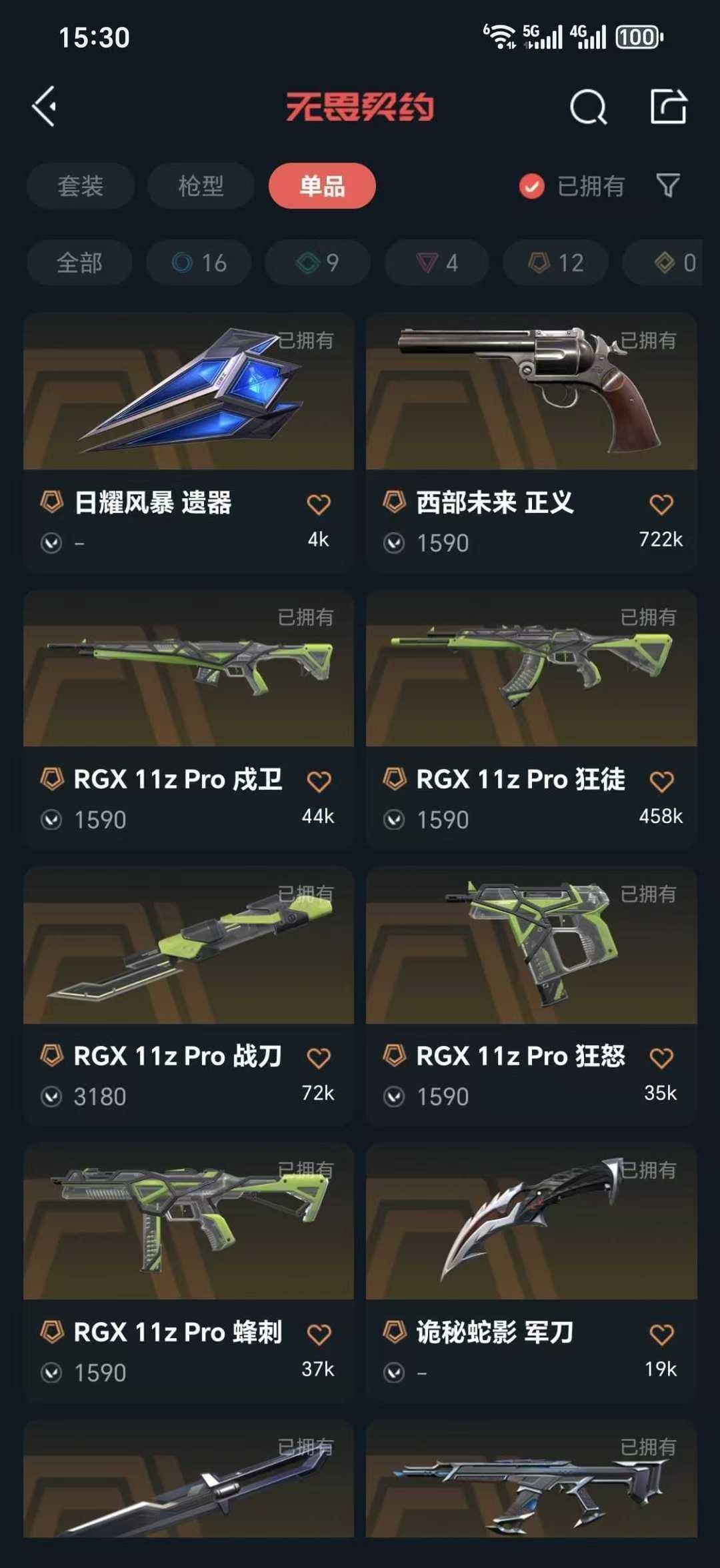The height and width of the screenshot is (1568, 720).
Task: Favorite the RGX 11z Pro 狂怒 skin
Action: 661,1058
